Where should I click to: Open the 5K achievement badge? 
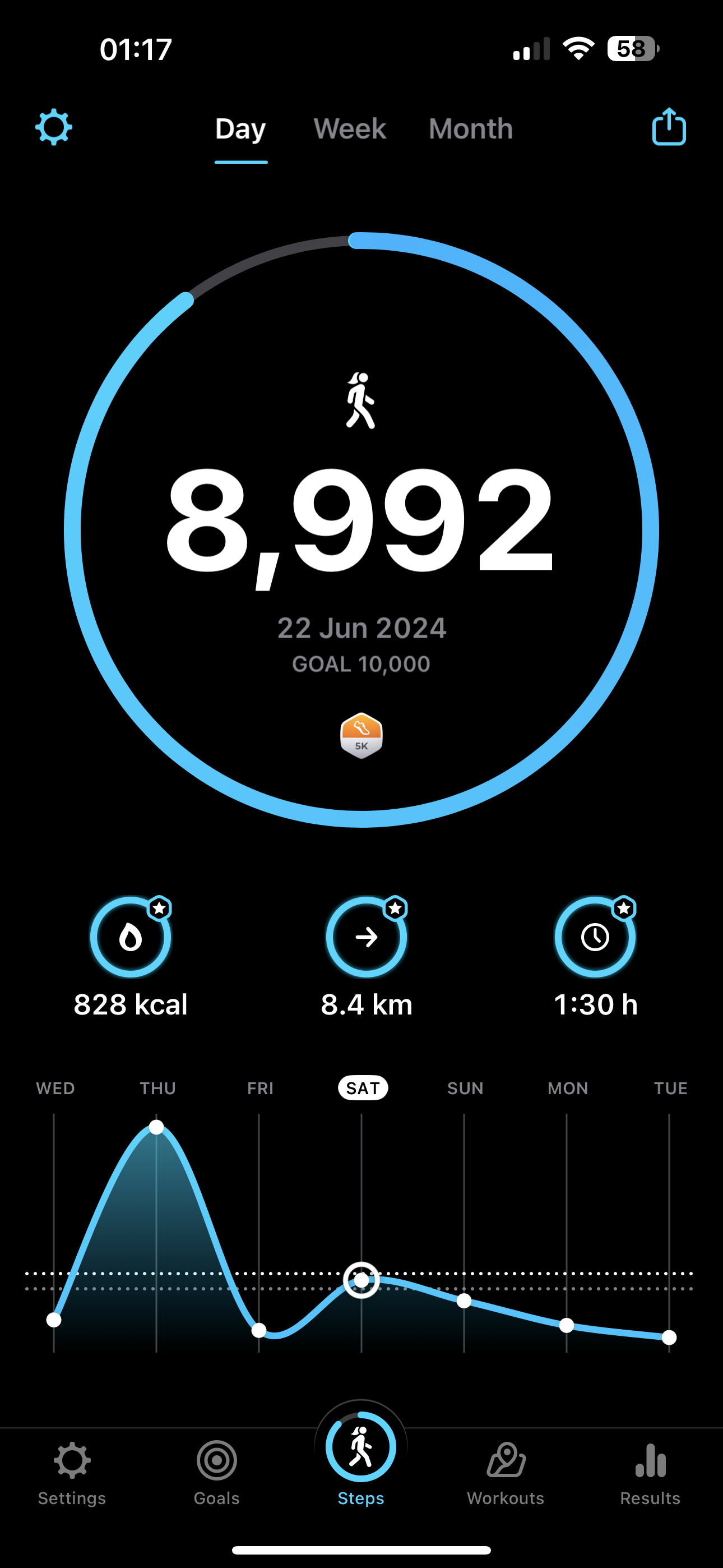(361, 735)
